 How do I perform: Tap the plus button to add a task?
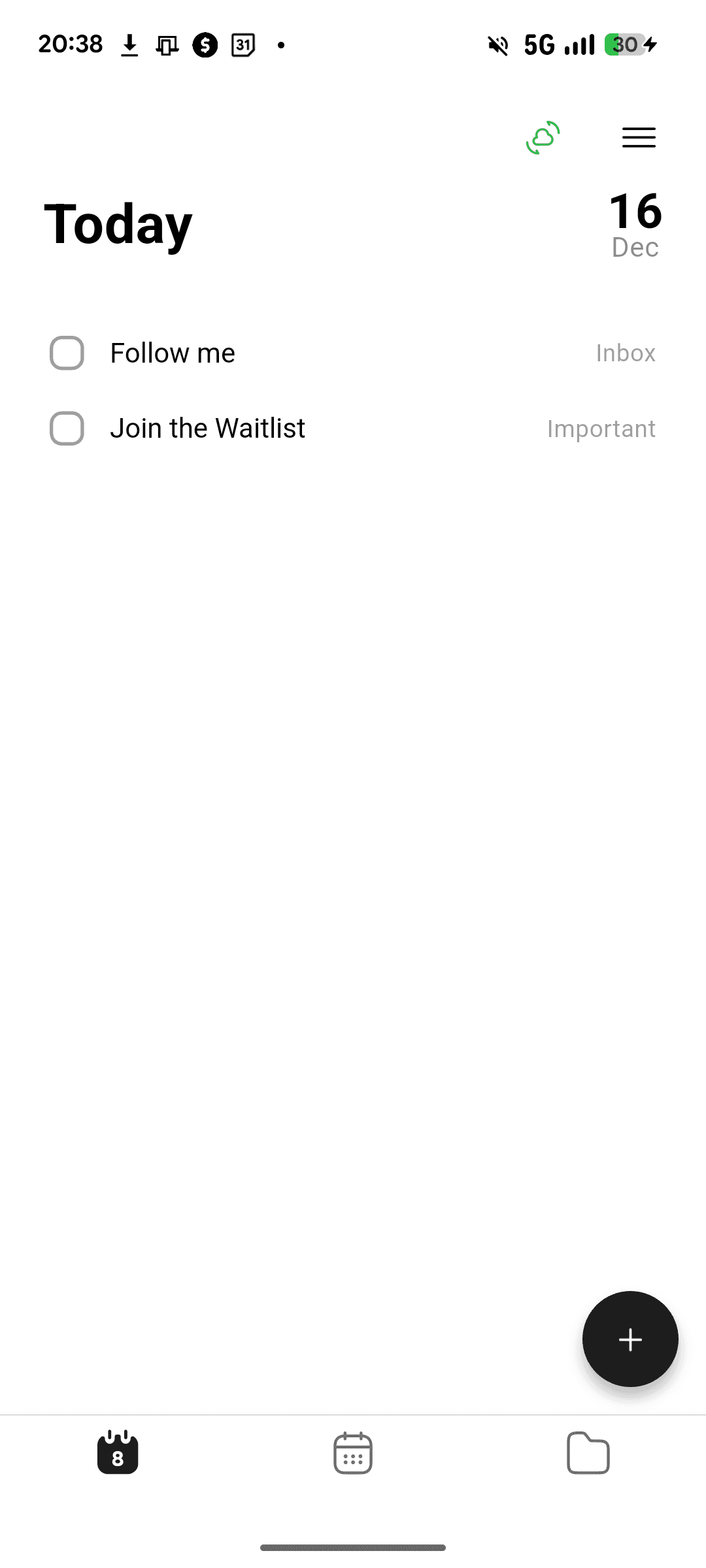point(630,1339)
